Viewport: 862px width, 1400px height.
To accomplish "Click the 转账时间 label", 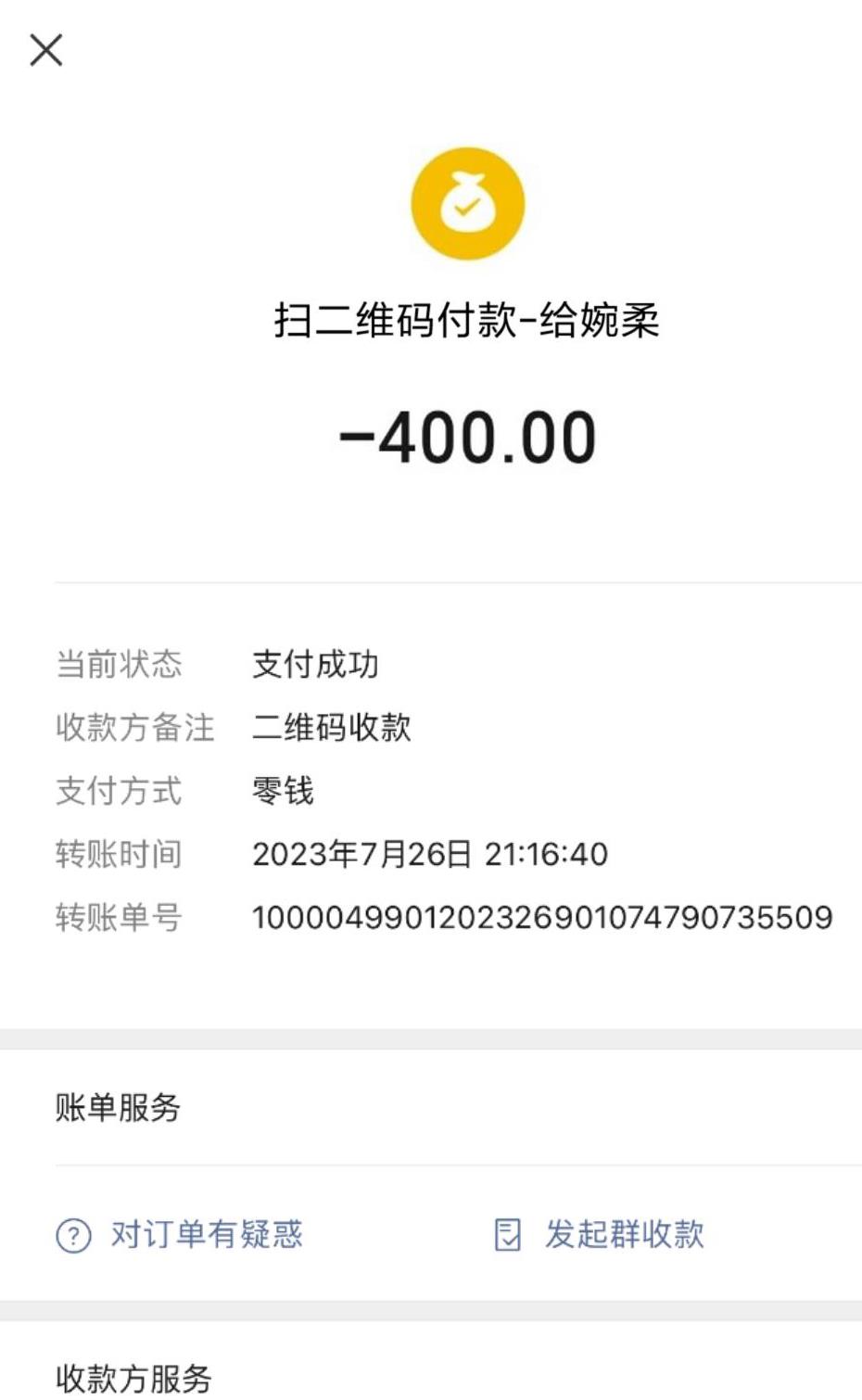I will click(x=118, y=854).
